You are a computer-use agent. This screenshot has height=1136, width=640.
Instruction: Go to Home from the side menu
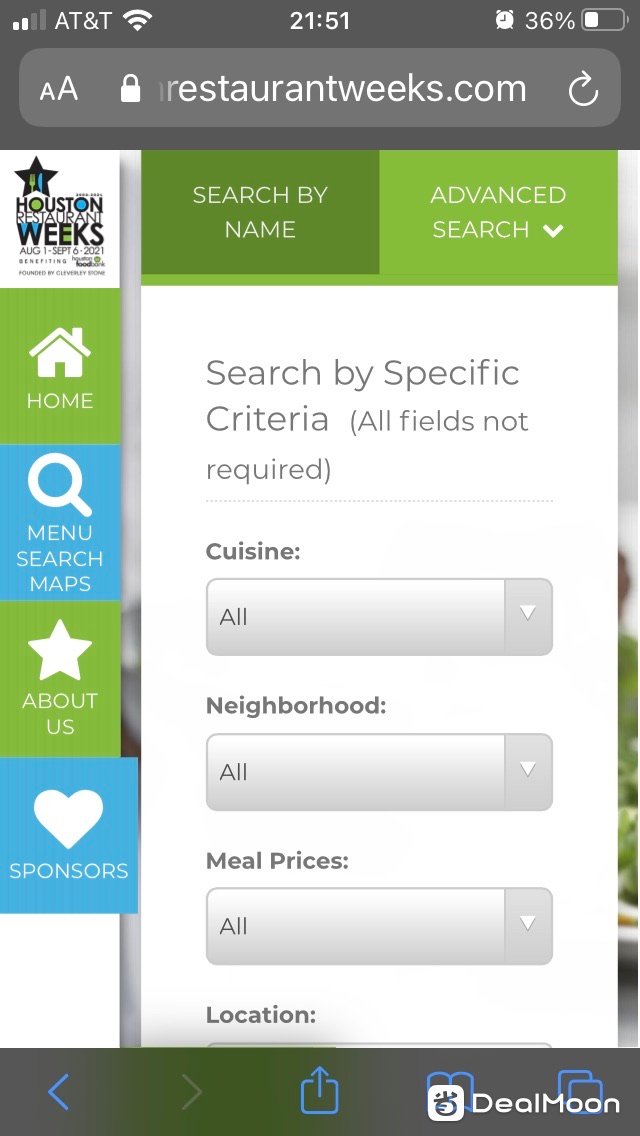(x=60, y=367)
